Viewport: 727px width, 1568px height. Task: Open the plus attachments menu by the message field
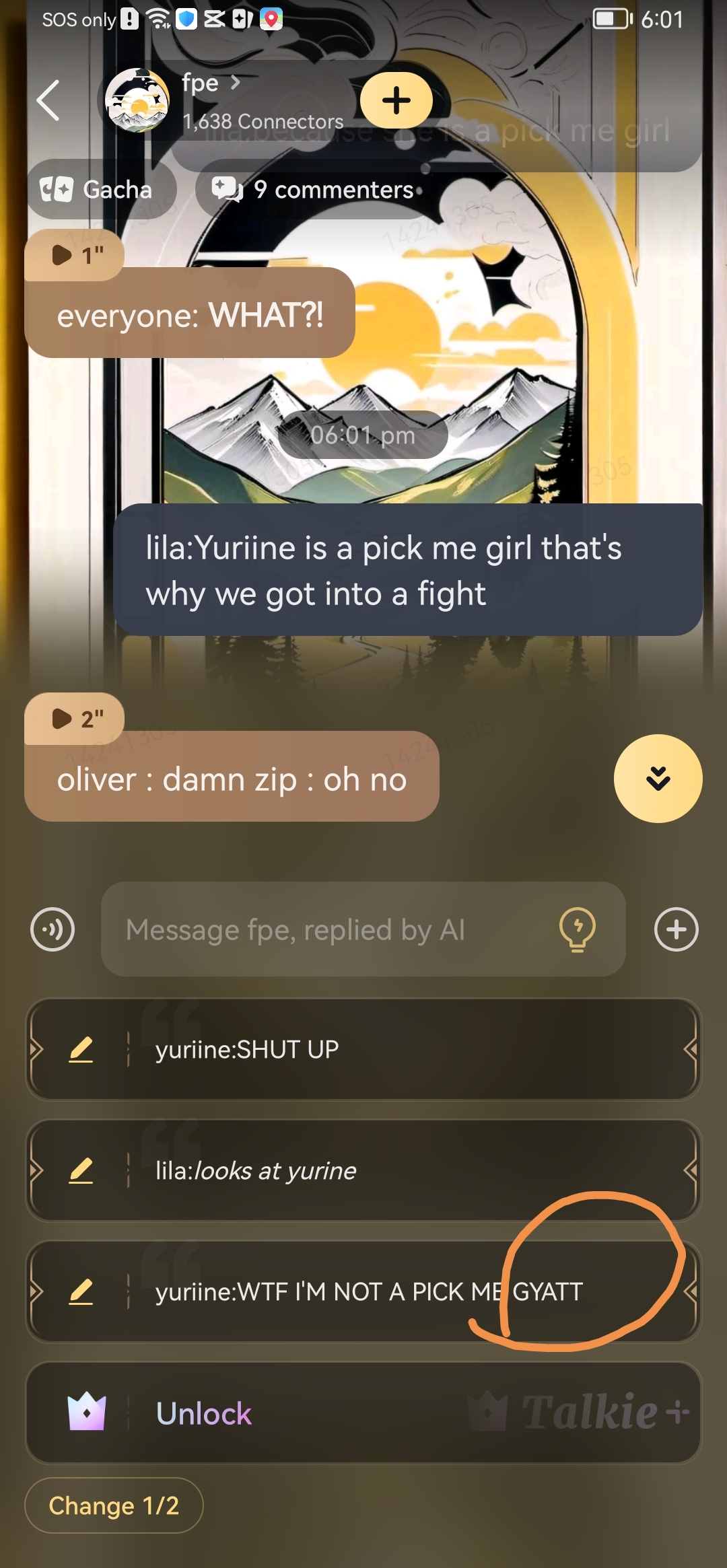676,929
